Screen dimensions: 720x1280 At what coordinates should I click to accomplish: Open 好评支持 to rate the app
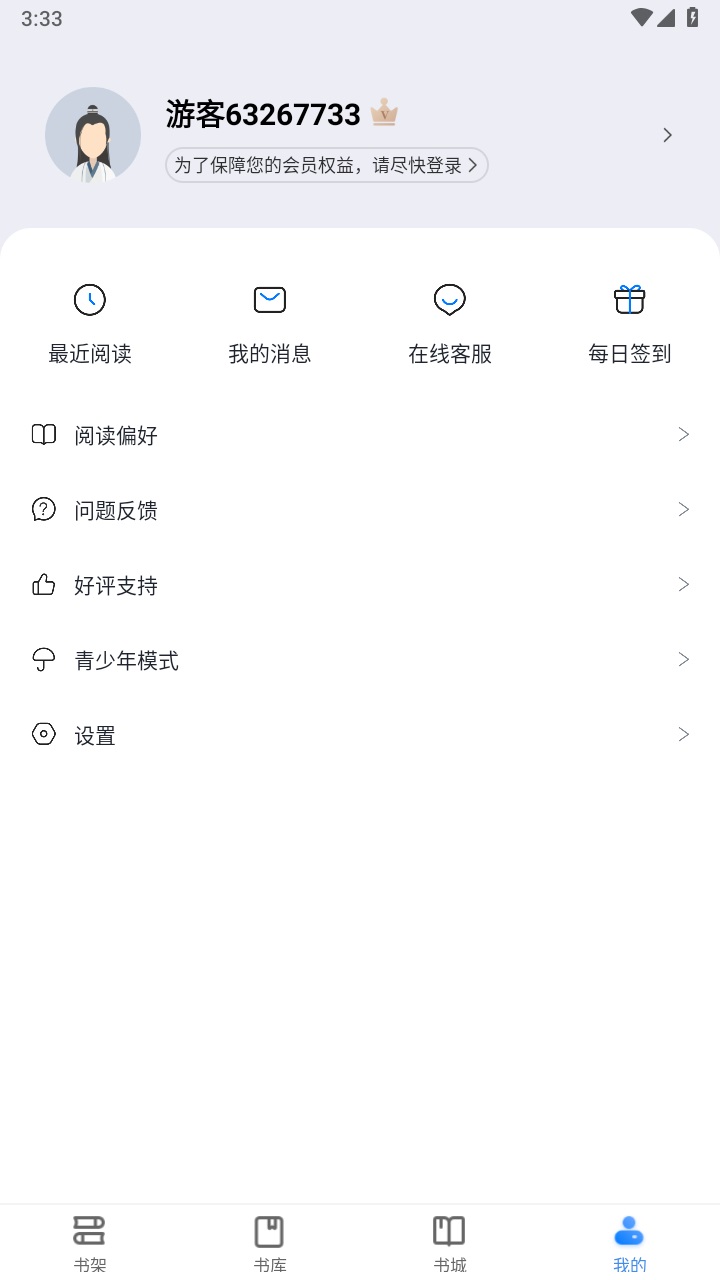click(x=115, y=585)
